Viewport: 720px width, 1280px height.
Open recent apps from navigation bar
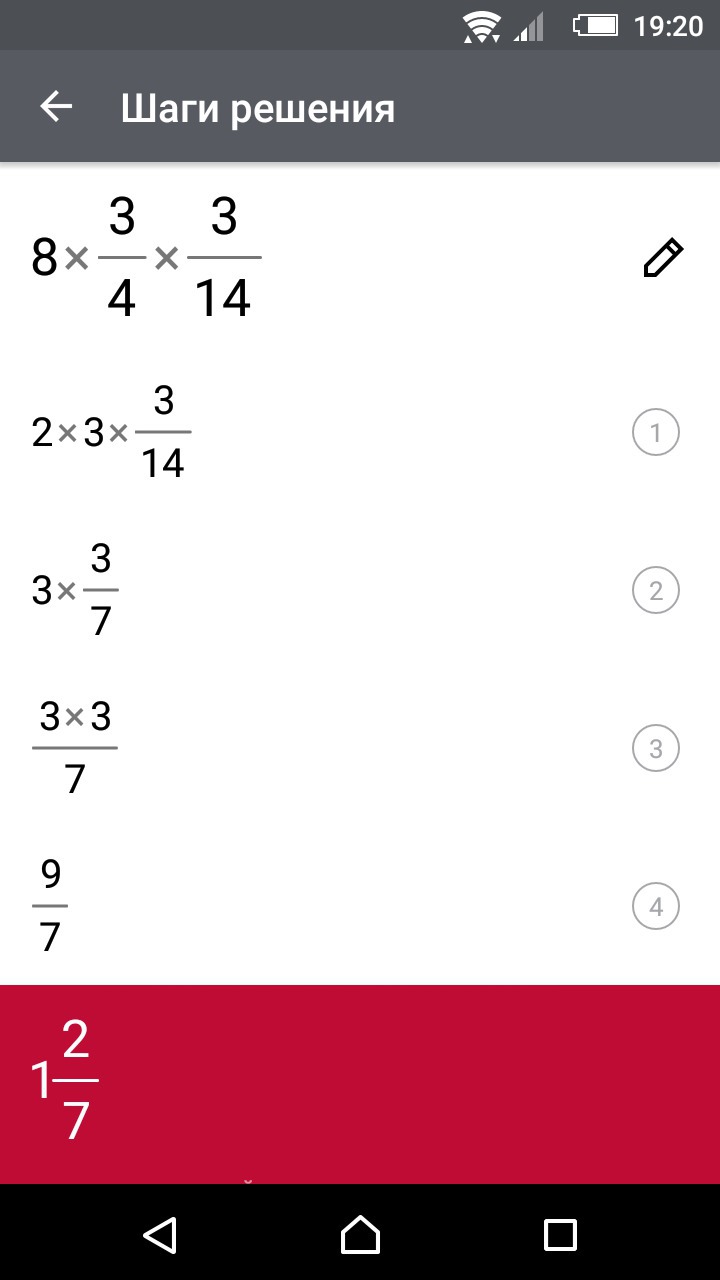tap(560, 1234)
